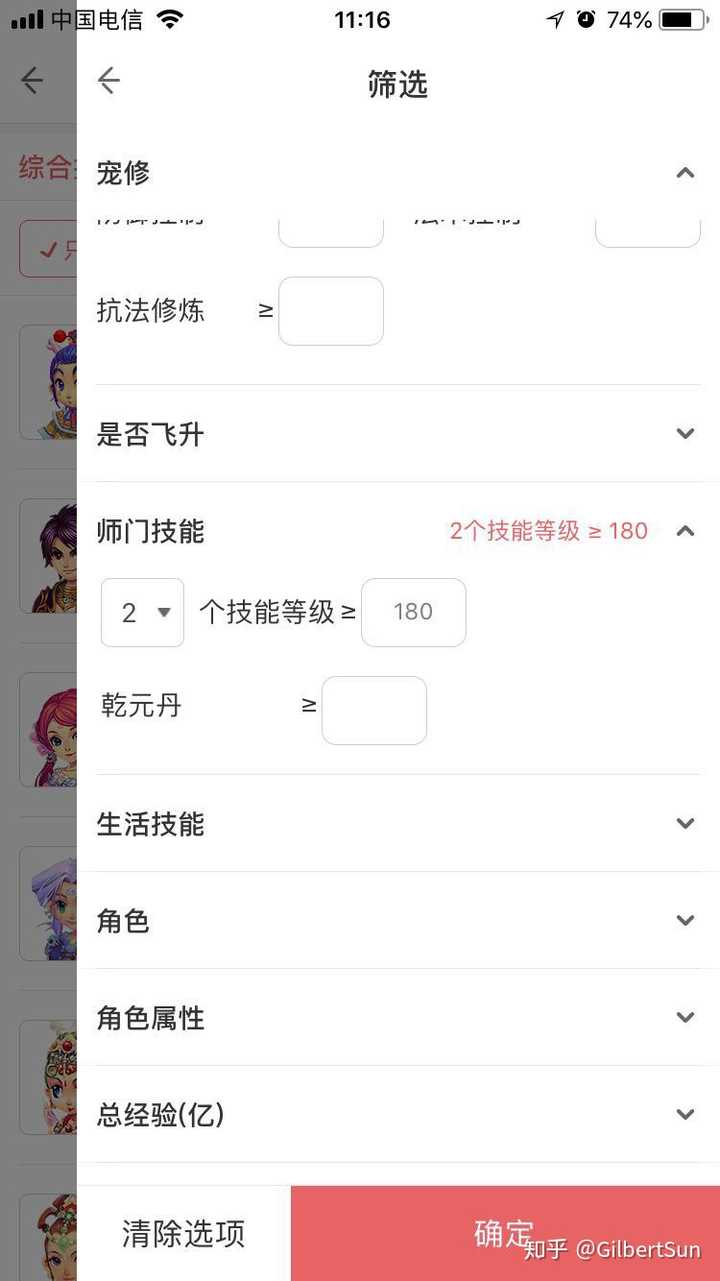Image resolution: width=720 pixels, height=1281 pixels.
Task: Expand the 总经验(亿) section
Action: 685,1114
